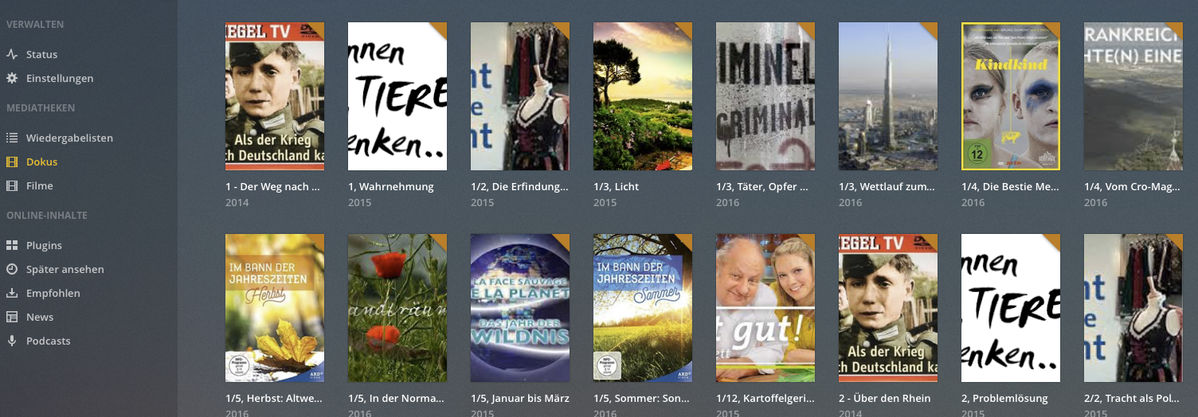The height and width of the screenshot is (417, 1198).
Task: Open Später ansehen list
Action: (64, 269)
